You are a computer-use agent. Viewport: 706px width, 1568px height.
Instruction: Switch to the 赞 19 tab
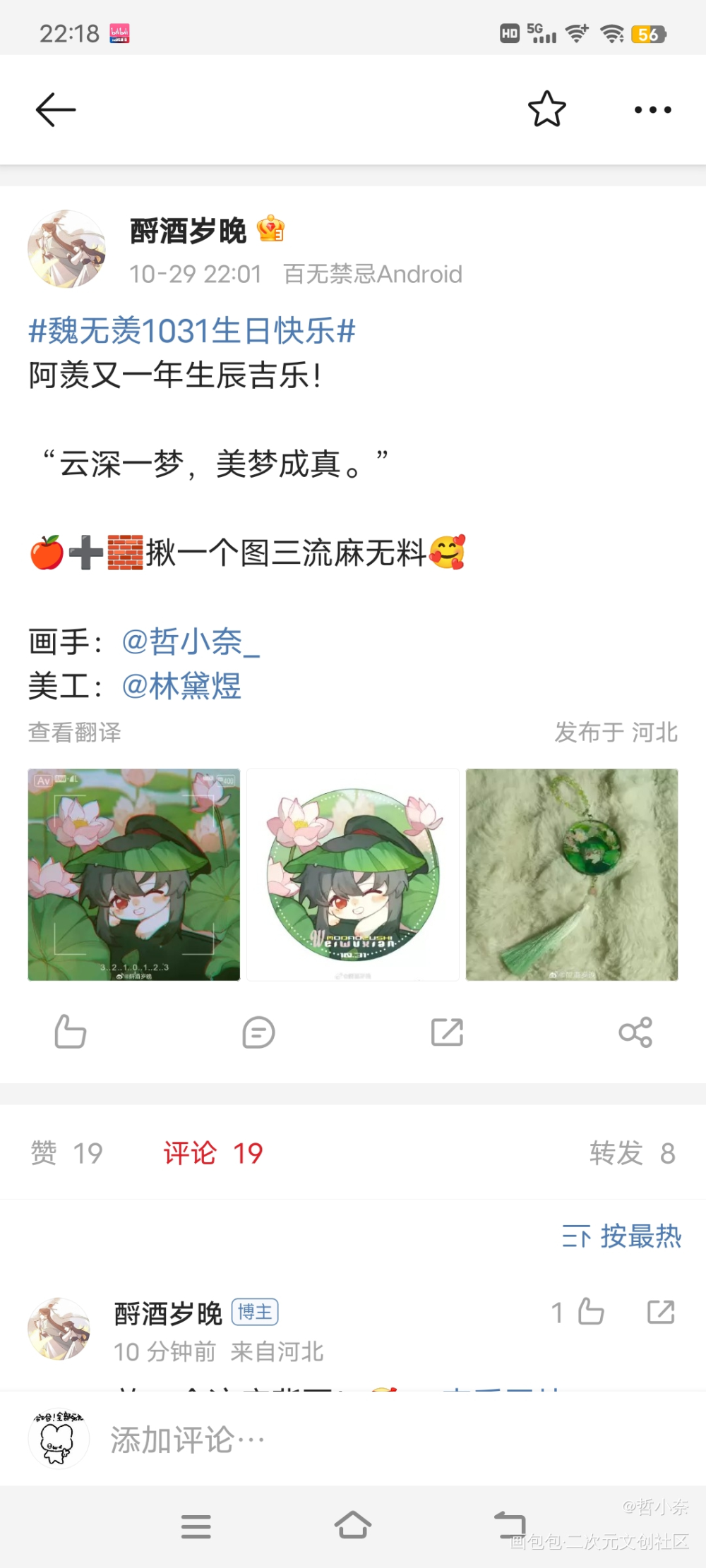click(x=67, y=1153)
